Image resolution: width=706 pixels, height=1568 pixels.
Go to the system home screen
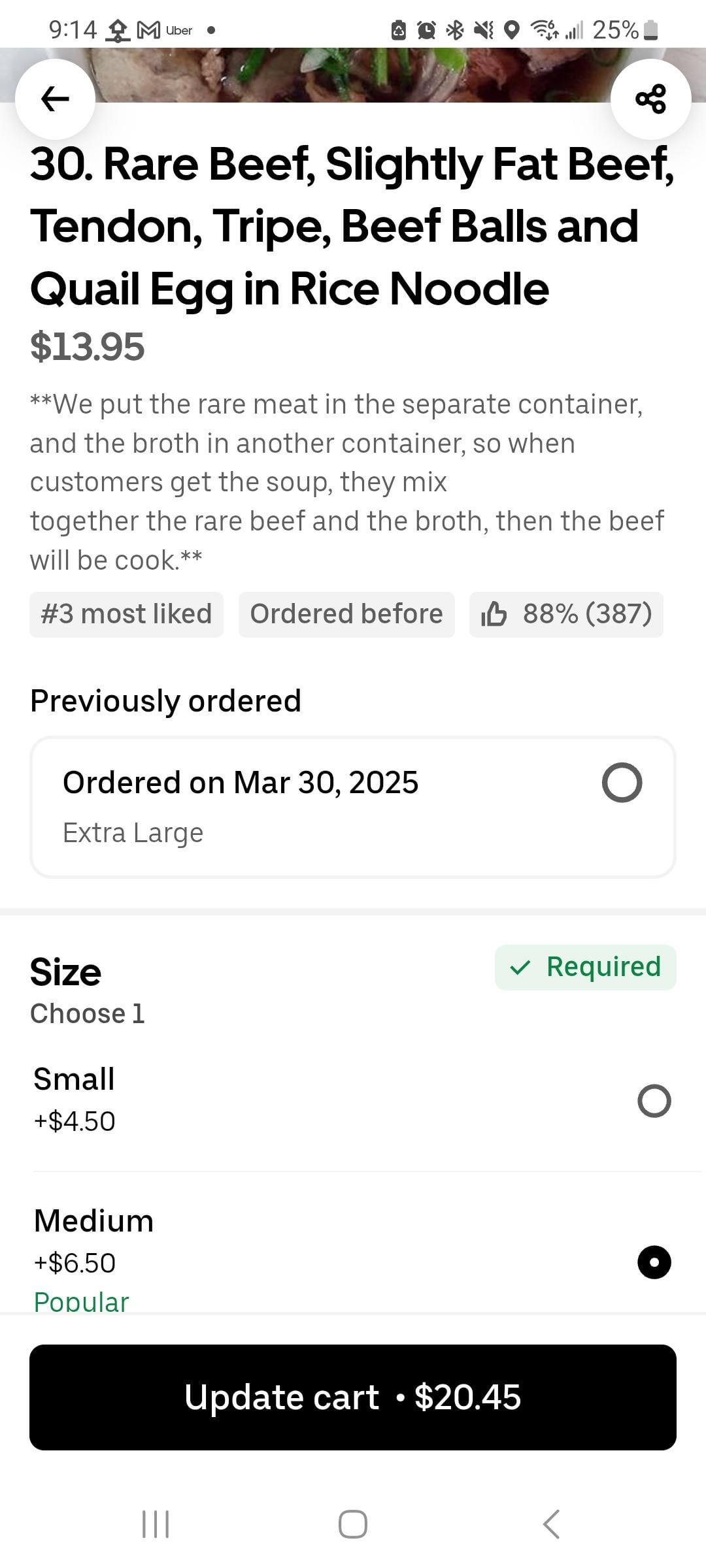pos(353,1524)
